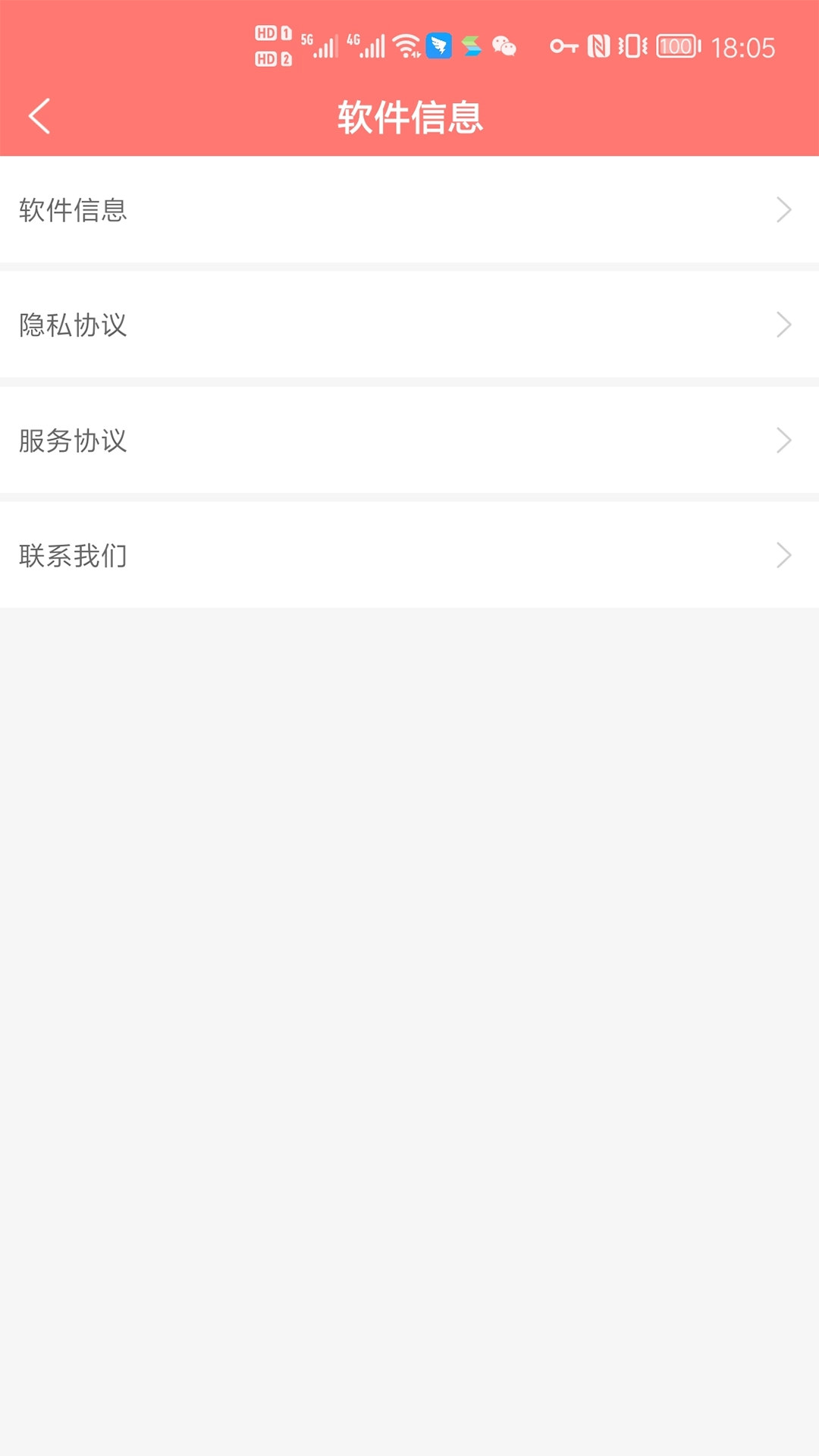Screen dimensions: 819x1456
Task: Click the Wi-Fi signal icon
Action: 406,44
